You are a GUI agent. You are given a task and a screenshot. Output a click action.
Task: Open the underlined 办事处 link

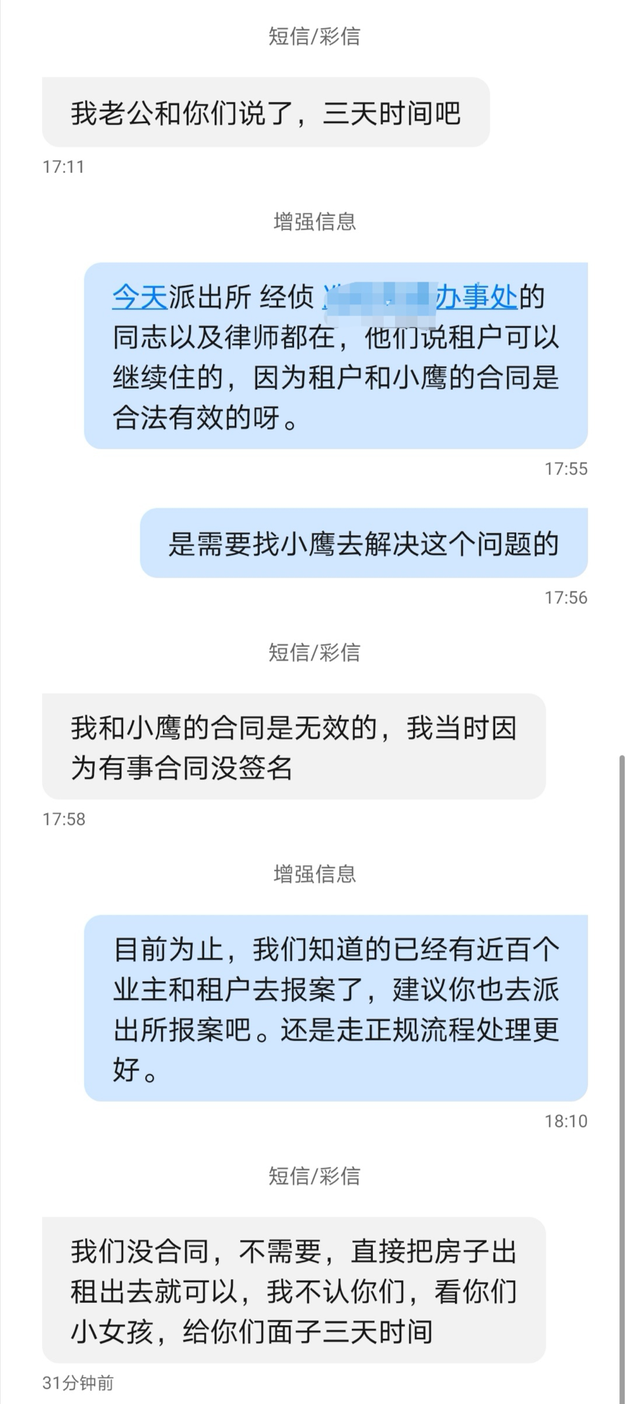click(476, 297)
